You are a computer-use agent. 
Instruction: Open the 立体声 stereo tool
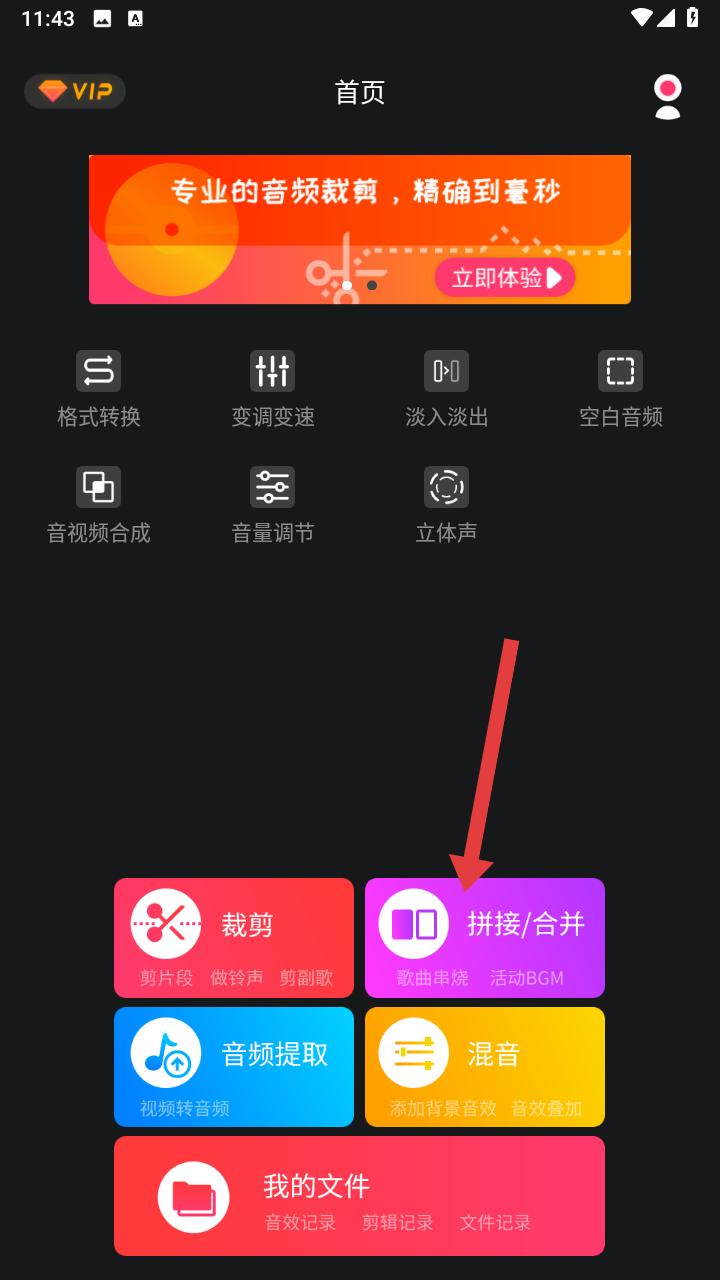(447, 506)
